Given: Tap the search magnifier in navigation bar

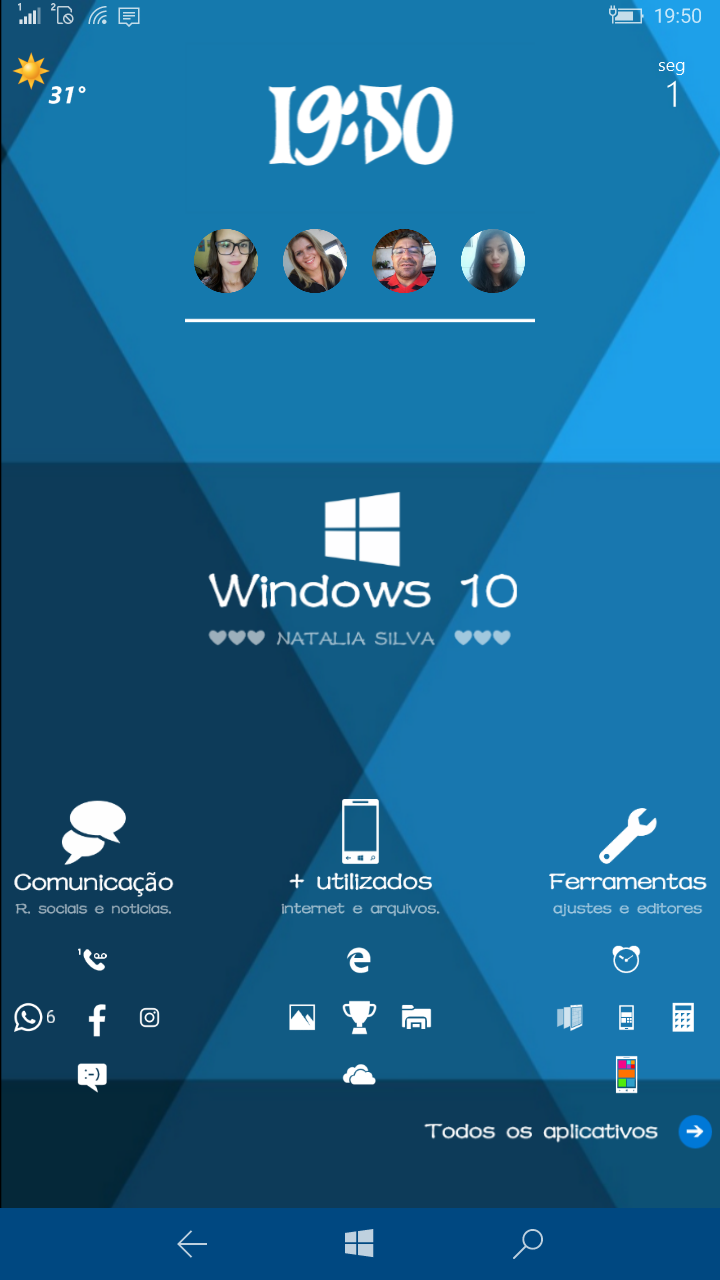Looking at the screenshot, I should pyautogui.click(x=527, y=1244).
